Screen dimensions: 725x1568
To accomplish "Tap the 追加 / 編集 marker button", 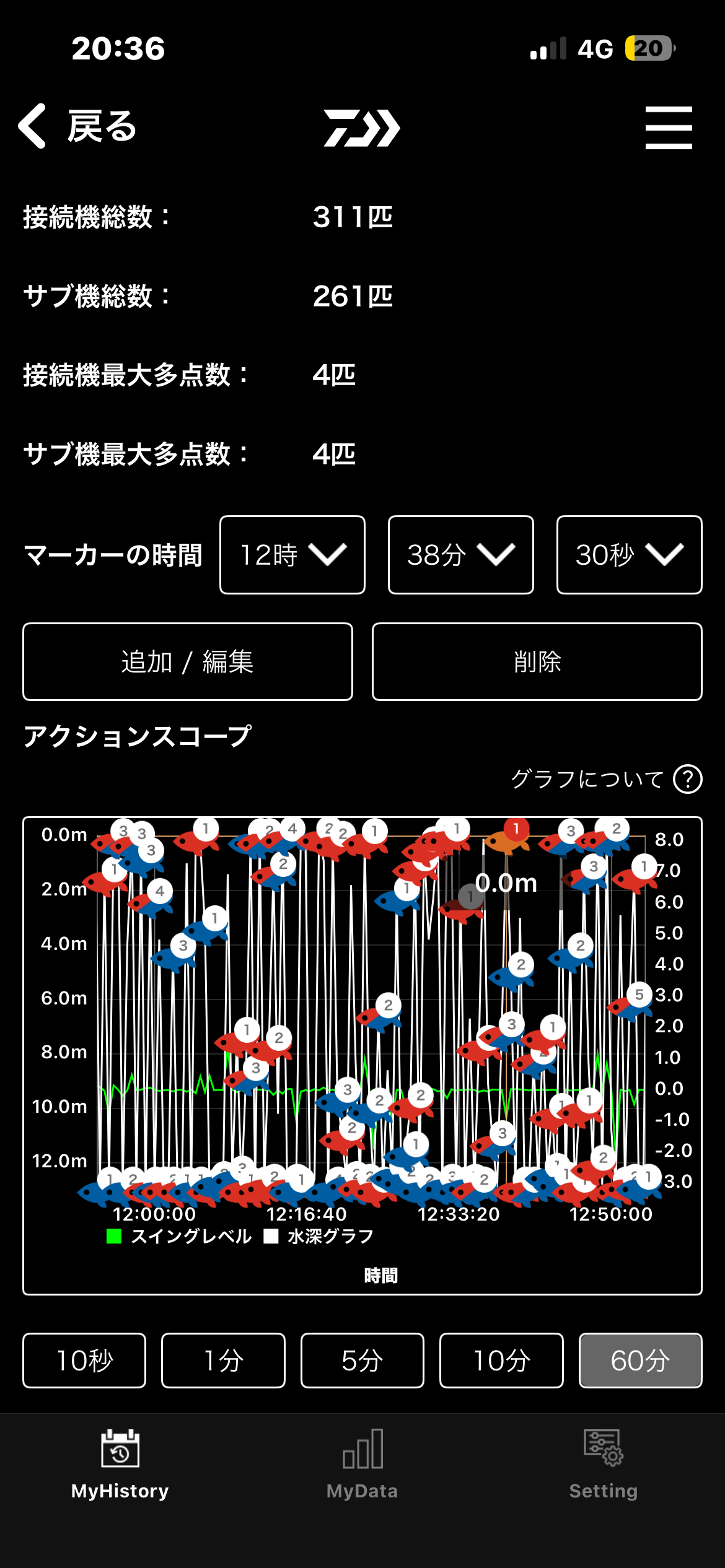I will (x=188, y=661).
